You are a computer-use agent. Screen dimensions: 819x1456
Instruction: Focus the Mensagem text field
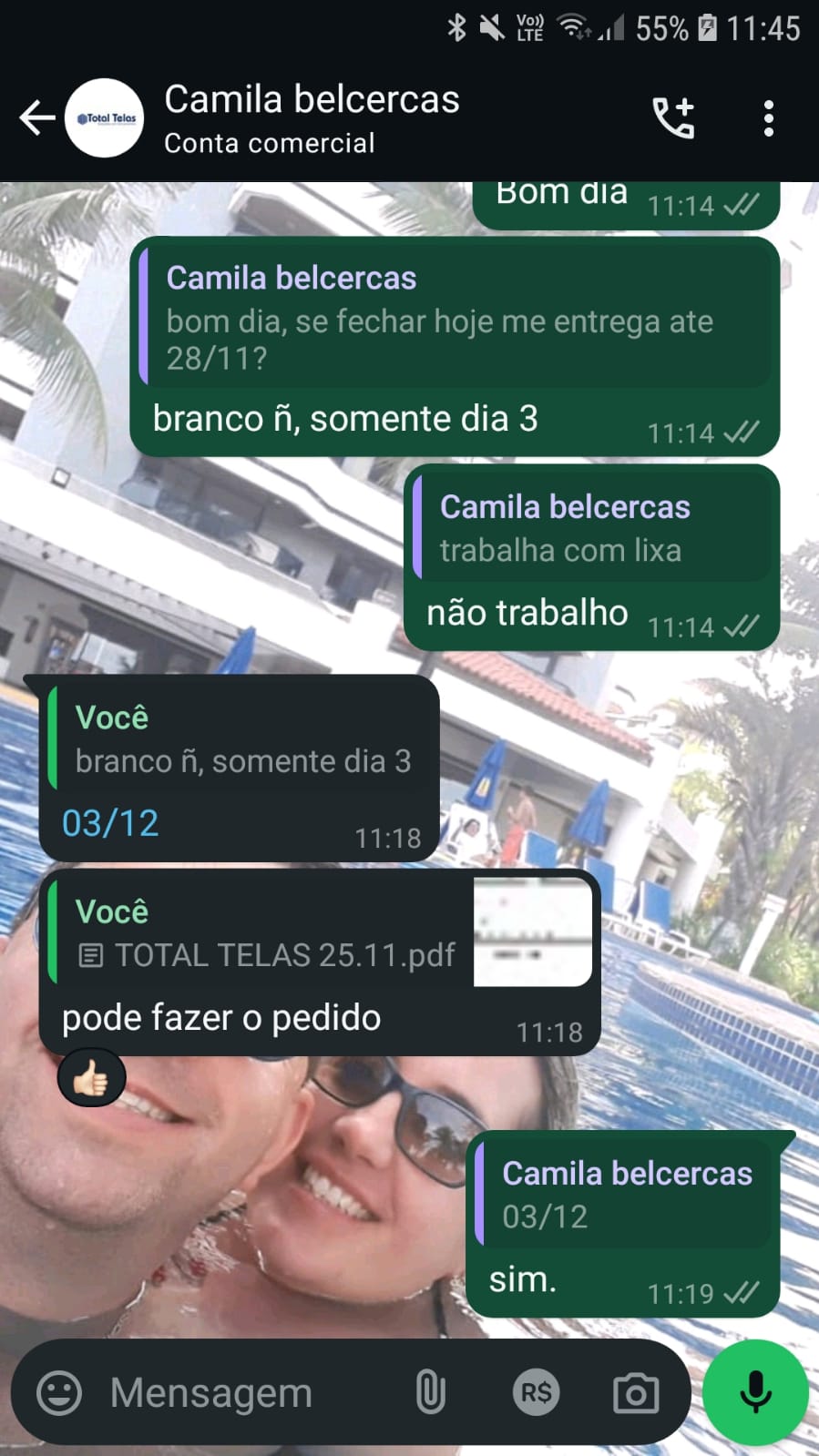pyautogui.click(x=237, y=1392)
